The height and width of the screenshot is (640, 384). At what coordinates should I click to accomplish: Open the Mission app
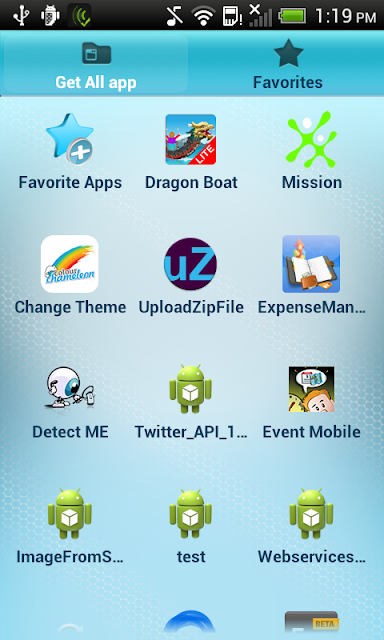click(311, 152)
